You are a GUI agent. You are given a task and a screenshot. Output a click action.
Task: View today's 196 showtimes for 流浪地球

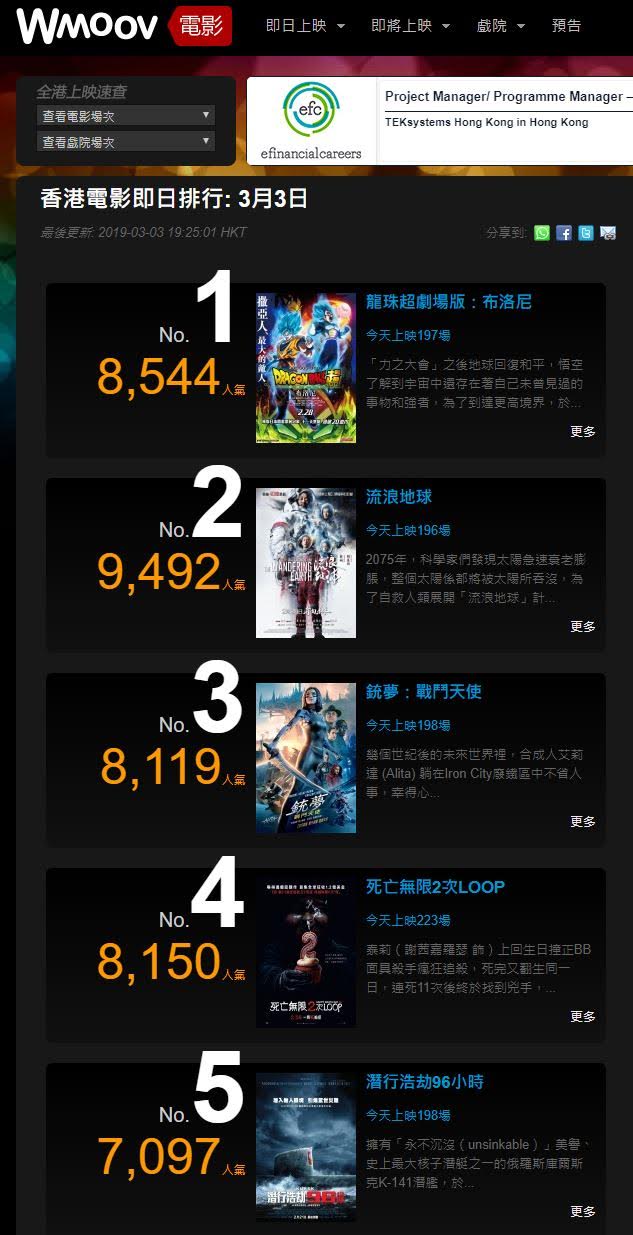408,530
